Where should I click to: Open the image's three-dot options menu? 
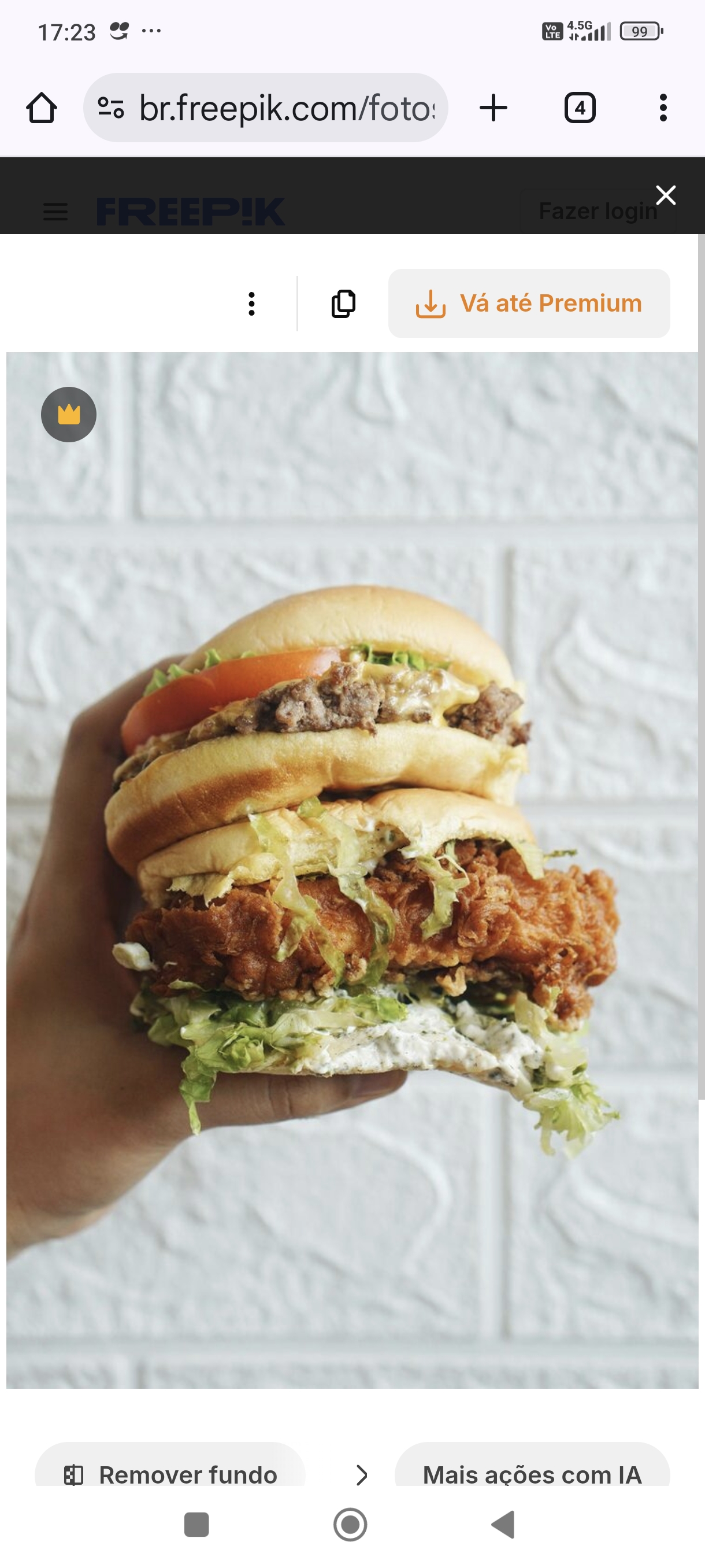(x=251, y=304)
